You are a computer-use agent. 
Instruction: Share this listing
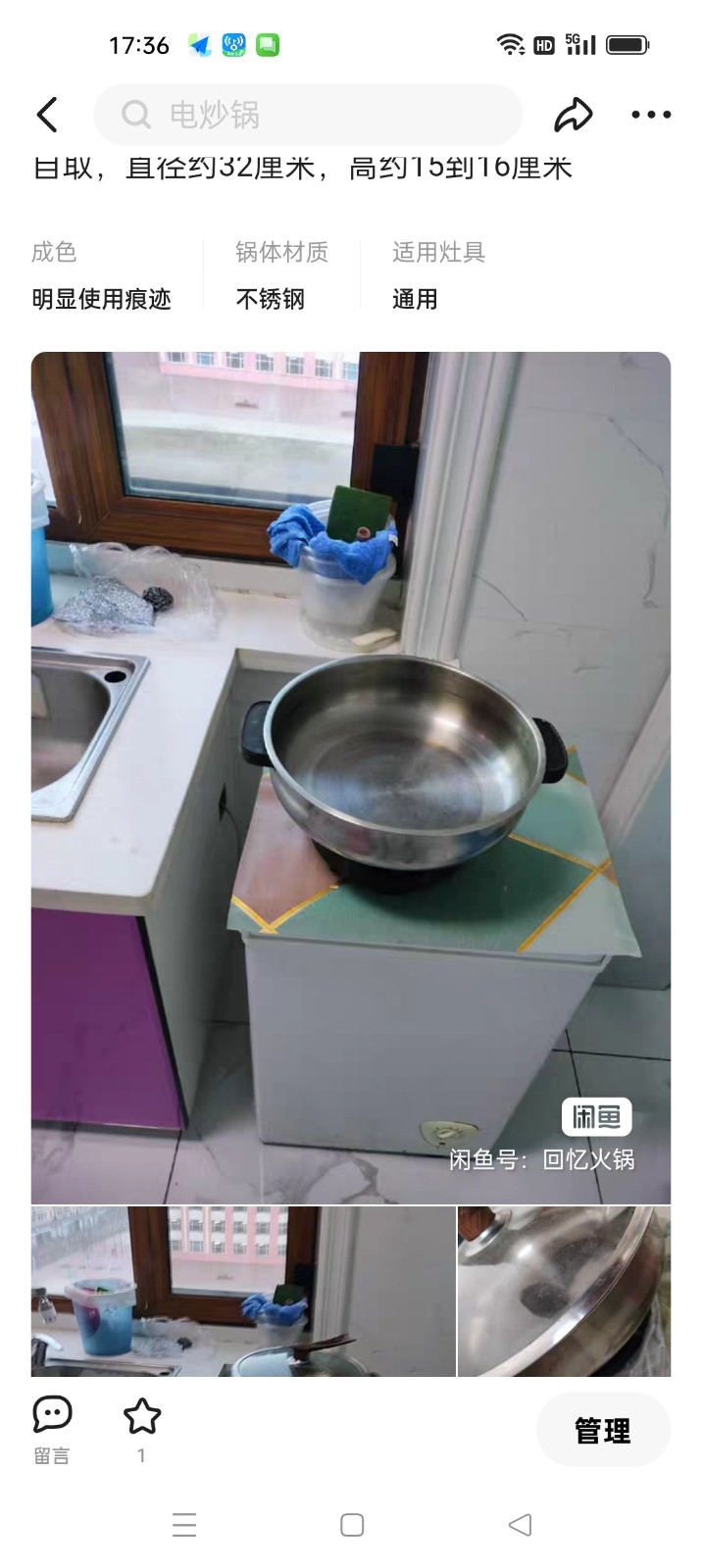pyautogui.click(x=573, y=115)
